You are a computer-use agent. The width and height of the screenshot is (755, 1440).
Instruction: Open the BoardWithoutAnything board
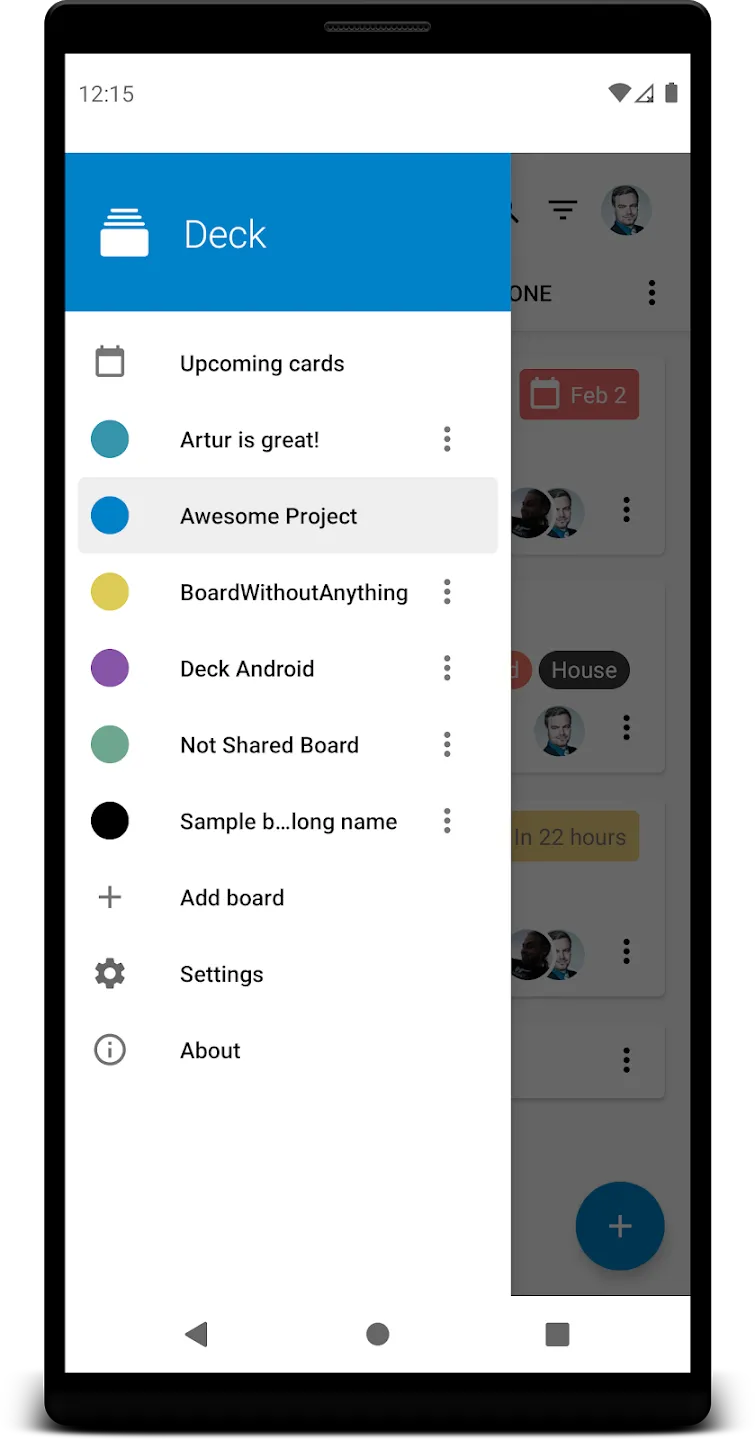249,592
